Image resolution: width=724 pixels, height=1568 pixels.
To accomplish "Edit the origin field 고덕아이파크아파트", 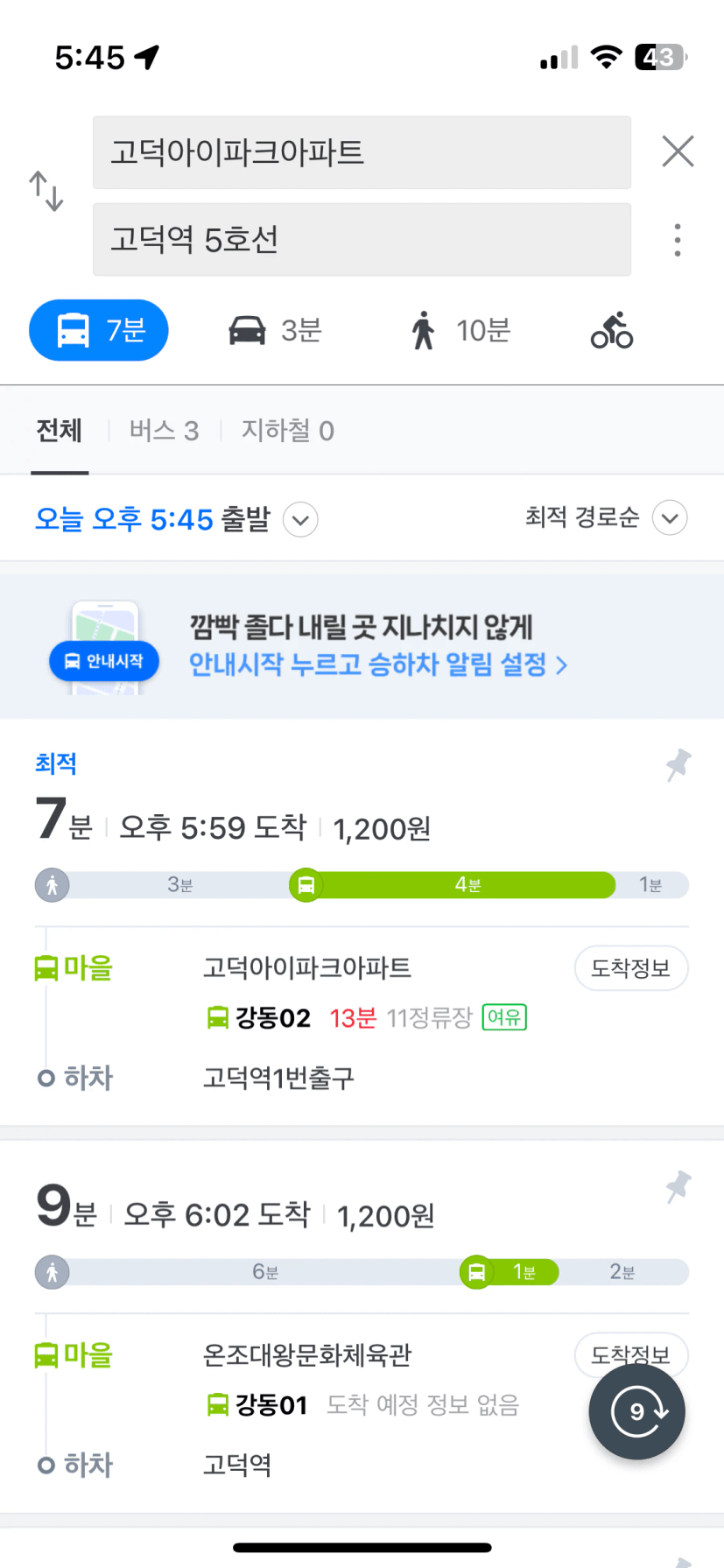I will [362, 152].
